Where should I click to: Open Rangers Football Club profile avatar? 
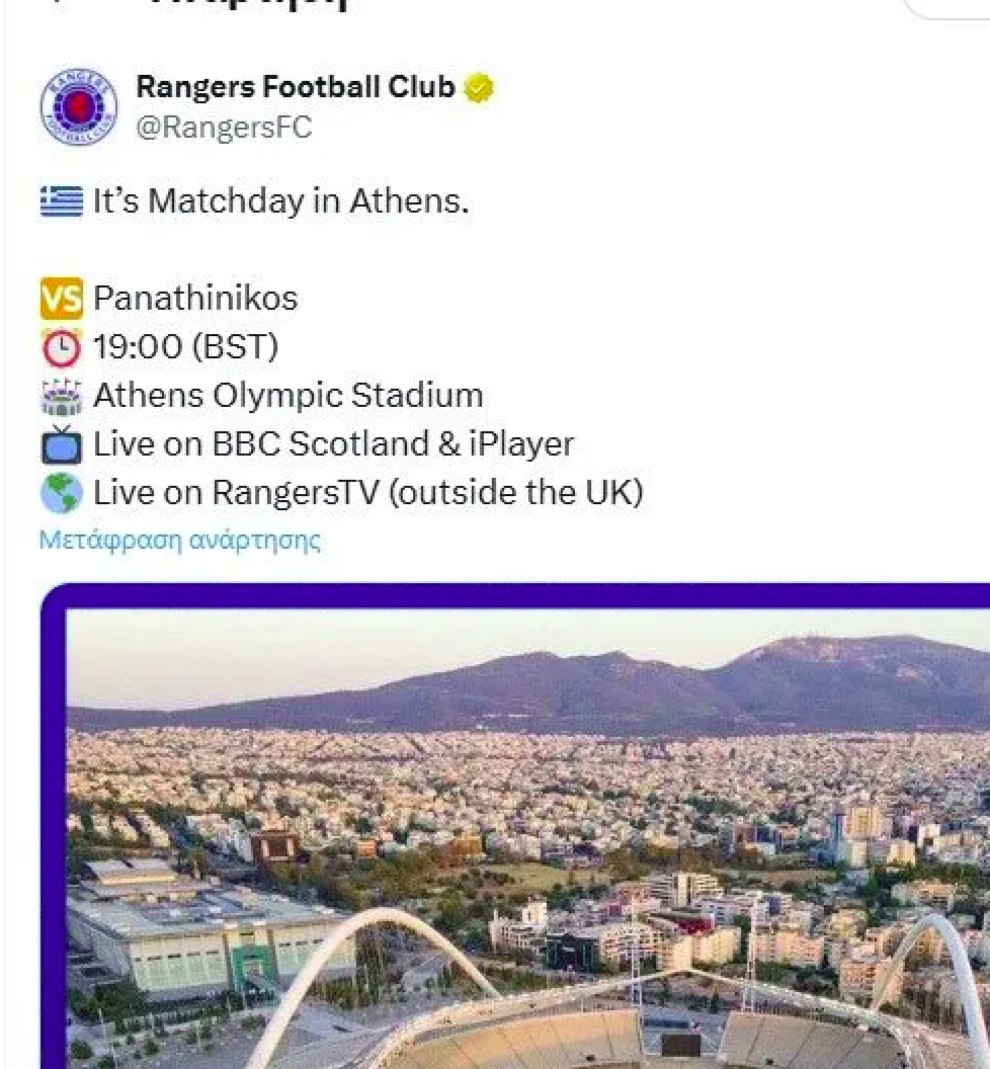pyautogui.click(x=78, y=107)
